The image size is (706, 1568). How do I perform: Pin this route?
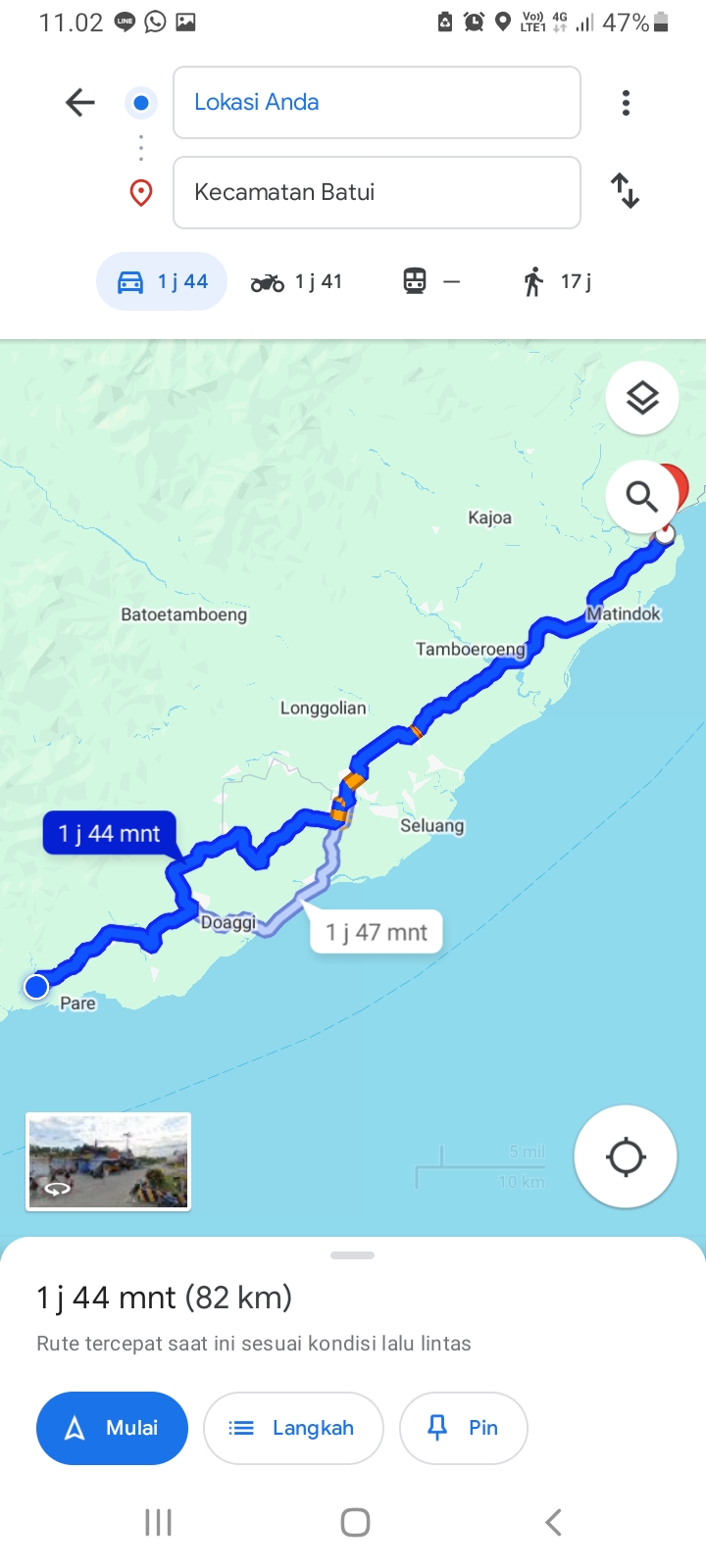464,1428
